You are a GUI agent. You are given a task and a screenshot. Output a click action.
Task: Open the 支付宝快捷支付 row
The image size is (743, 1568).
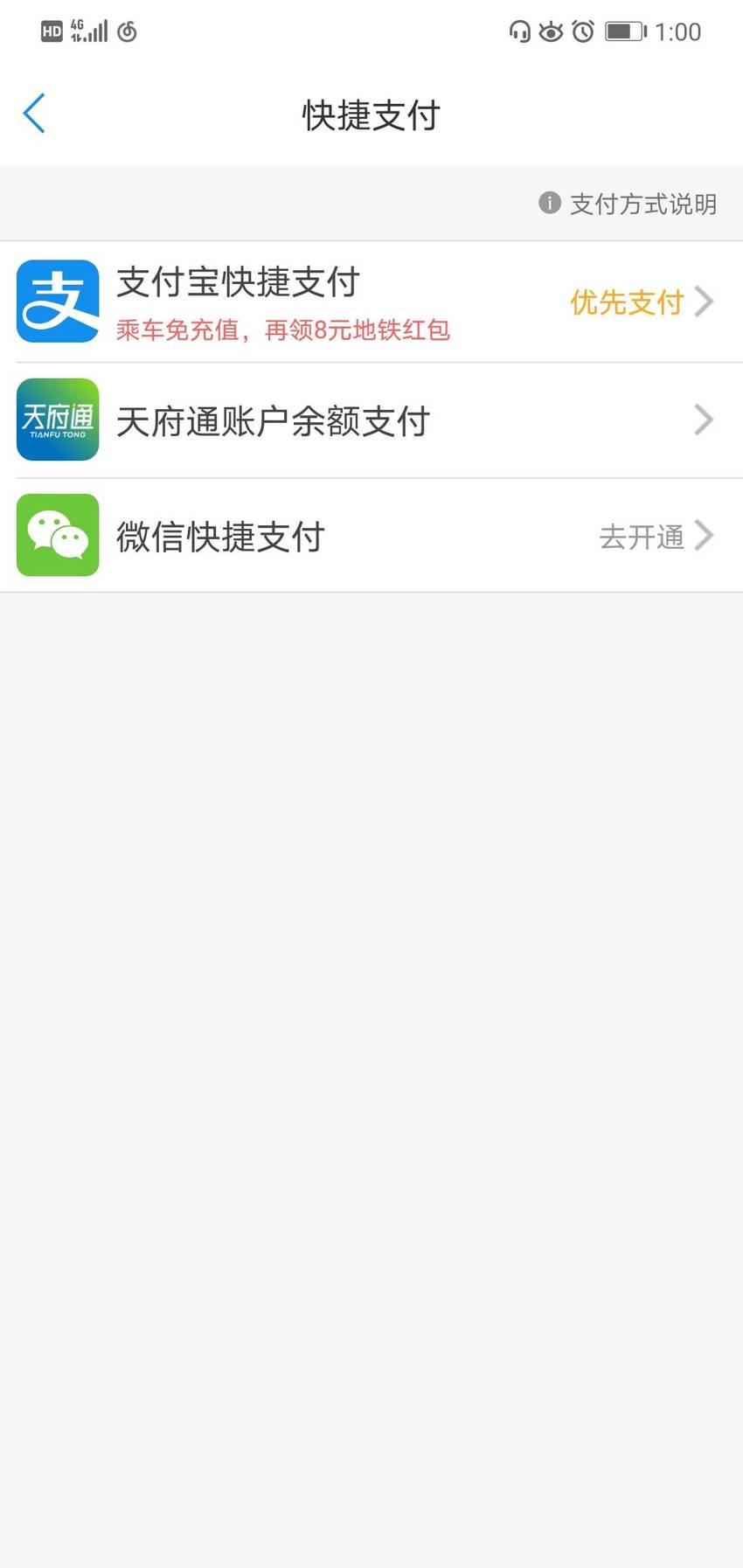coord(371,302)
